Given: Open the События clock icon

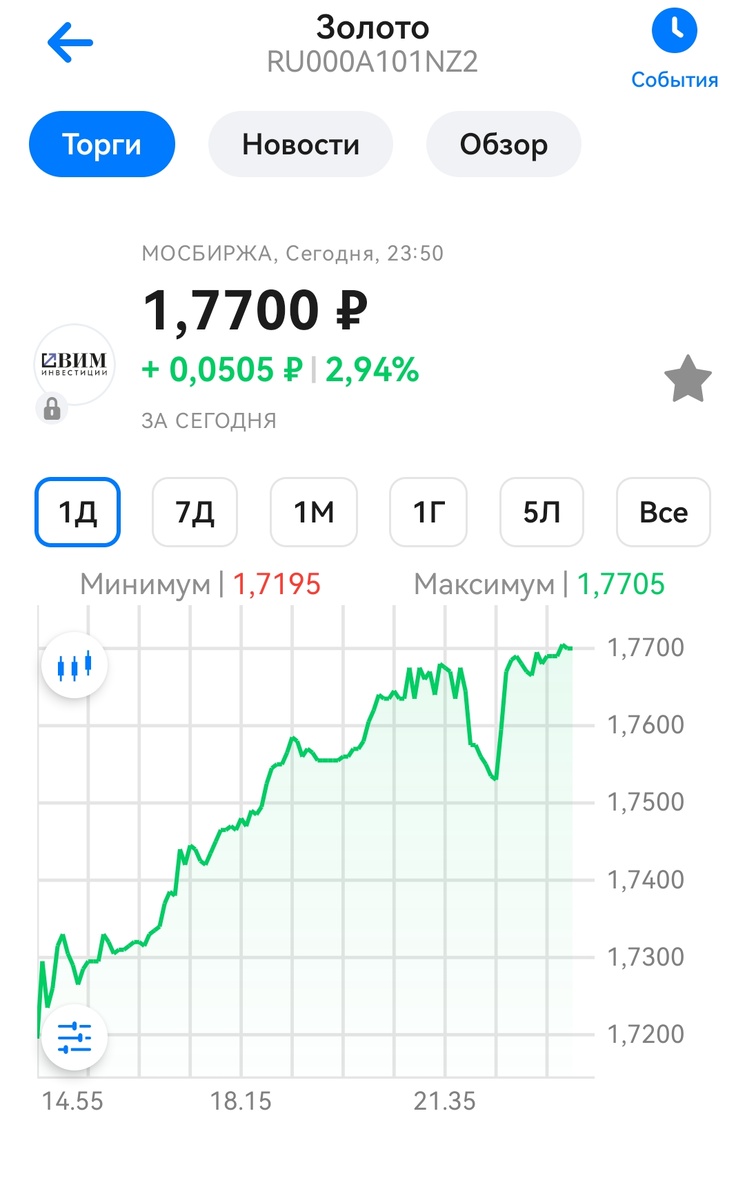Looking at the screenshot, I should tap(674, 31).
